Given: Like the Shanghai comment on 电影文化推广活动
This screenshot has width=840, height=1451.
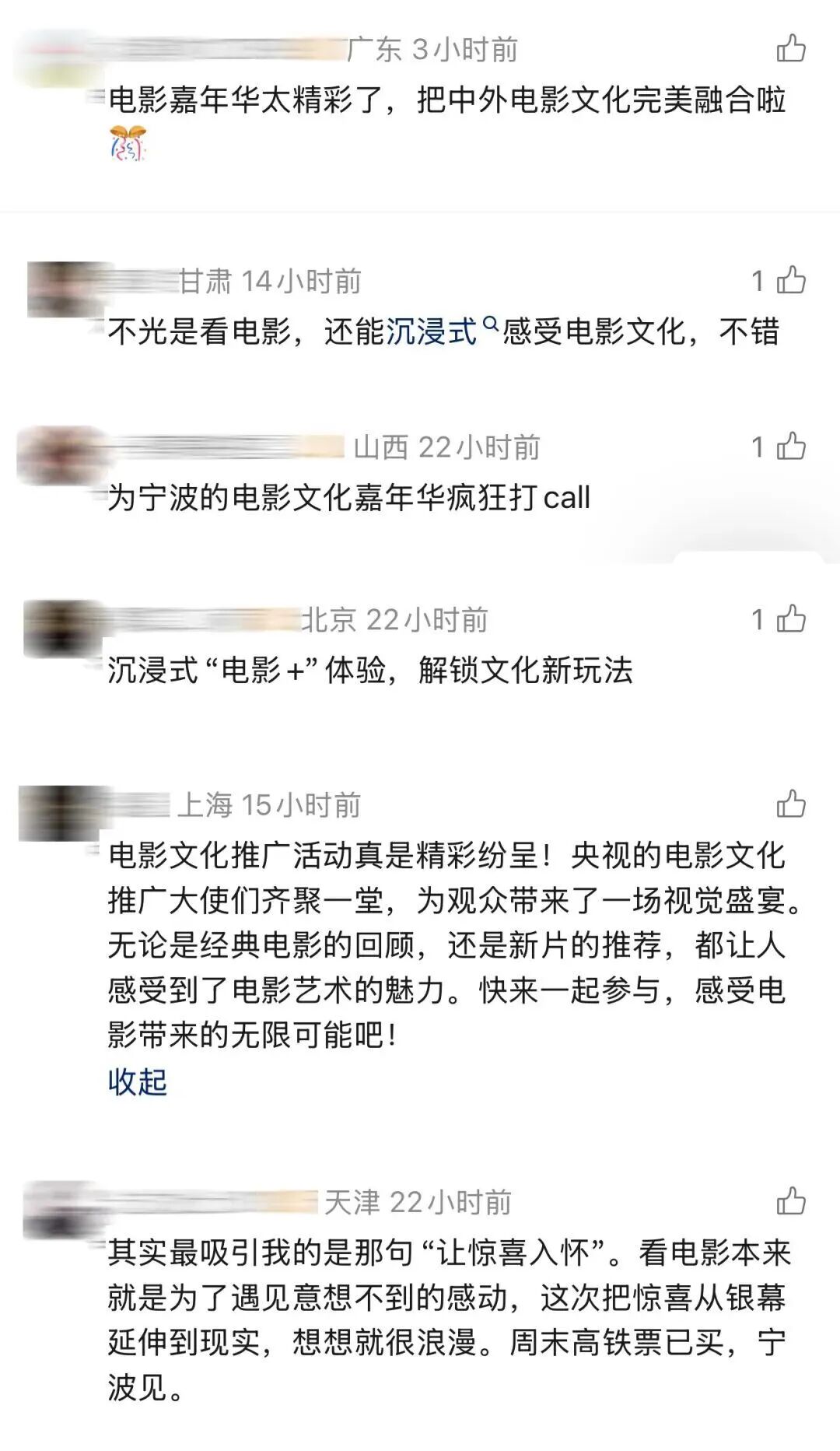Looking at the screenshot, I should pos(791,804).
